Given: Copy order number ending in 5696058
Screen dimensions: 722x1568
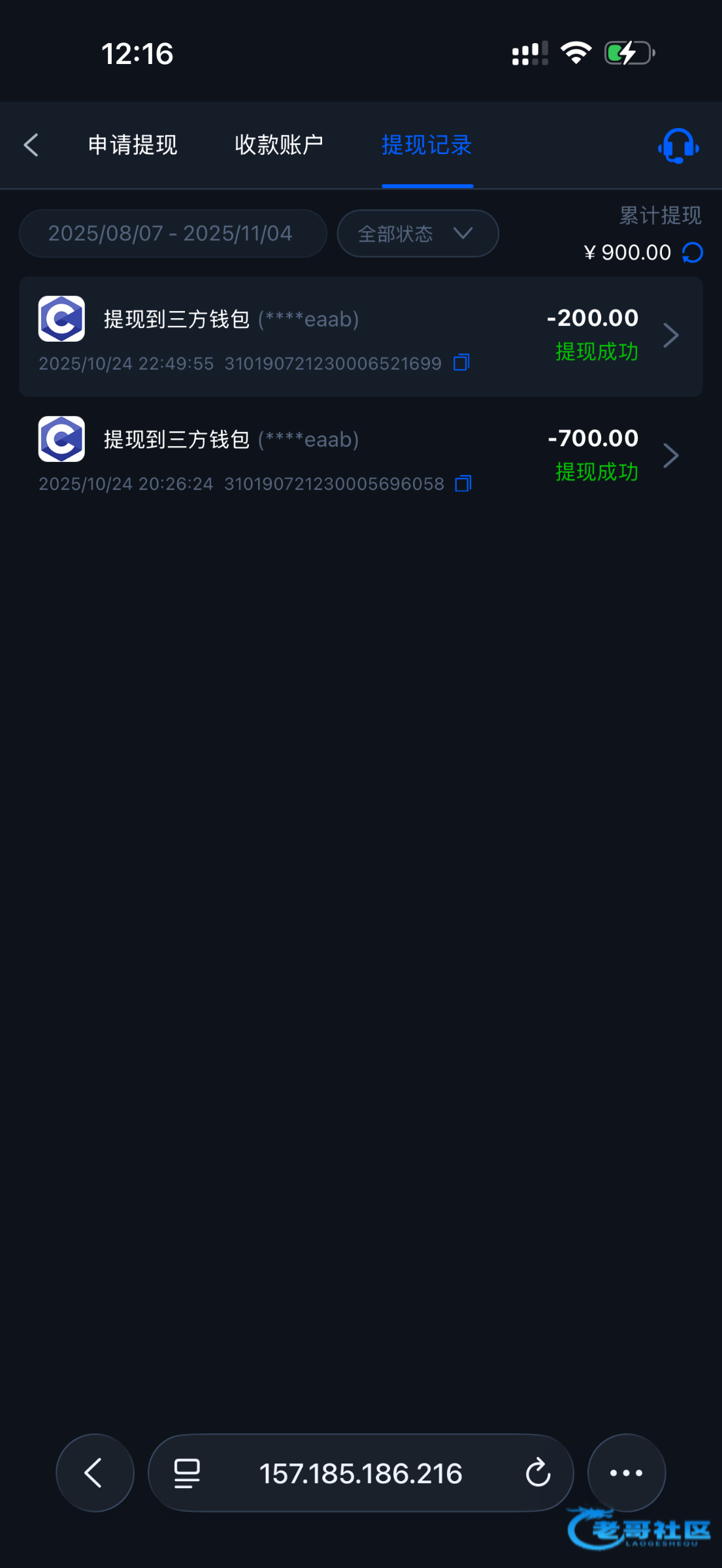Looking at the screenshot, I should click(463, 483).
